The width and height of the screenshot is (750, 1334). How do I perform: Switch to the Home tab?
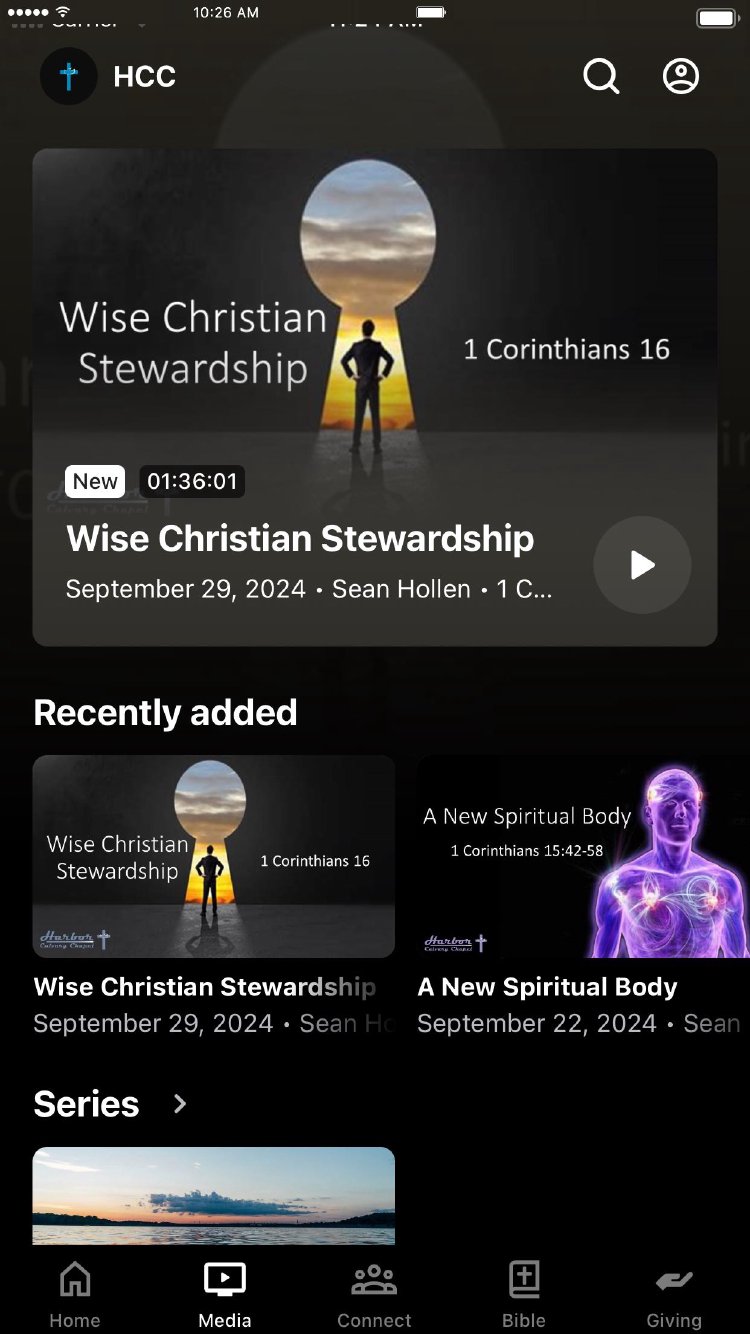pyautogui.click(x=75, y=1293)
